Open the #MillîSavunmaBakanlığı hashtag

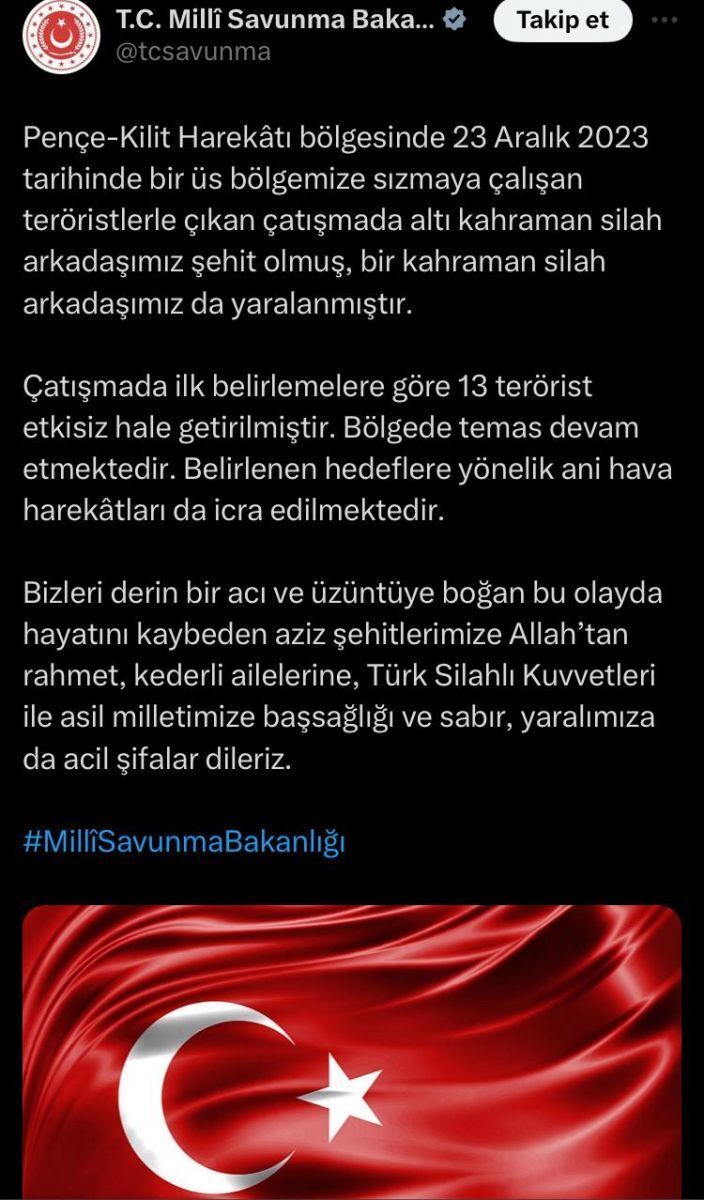click(184, 841)
